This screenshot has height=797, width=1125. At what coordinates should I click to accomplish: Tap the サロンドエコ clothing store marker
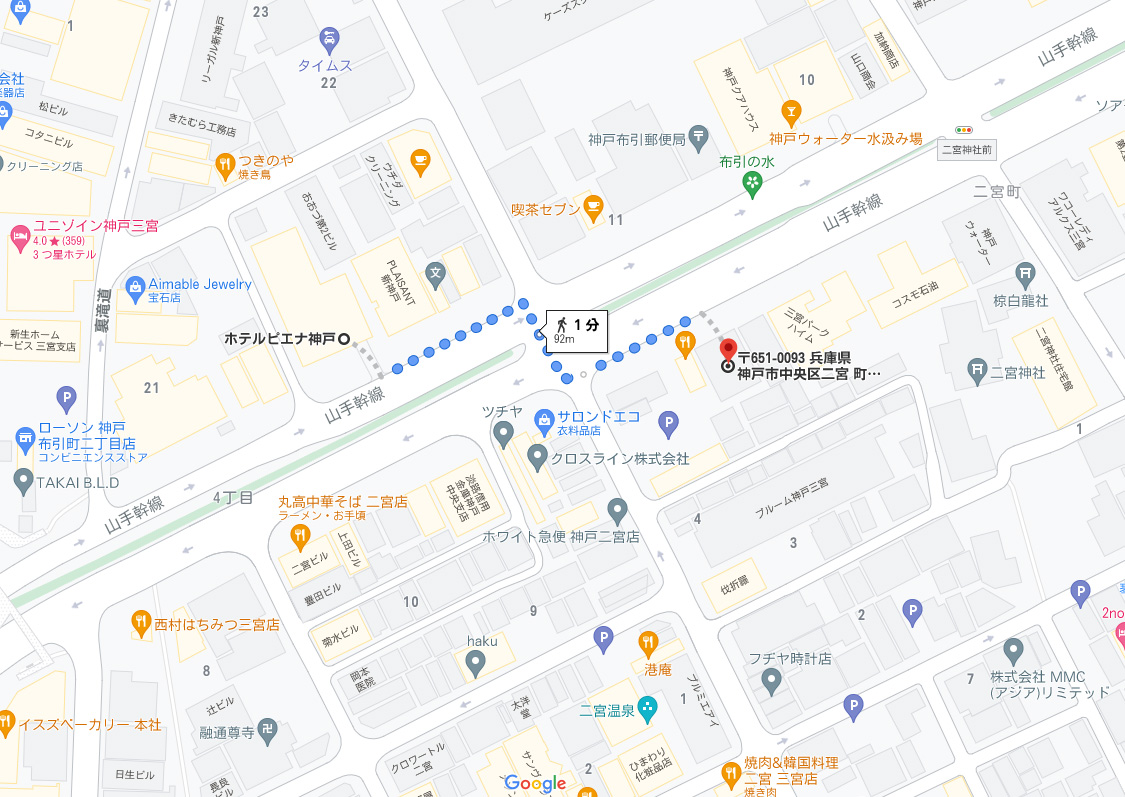544,421
